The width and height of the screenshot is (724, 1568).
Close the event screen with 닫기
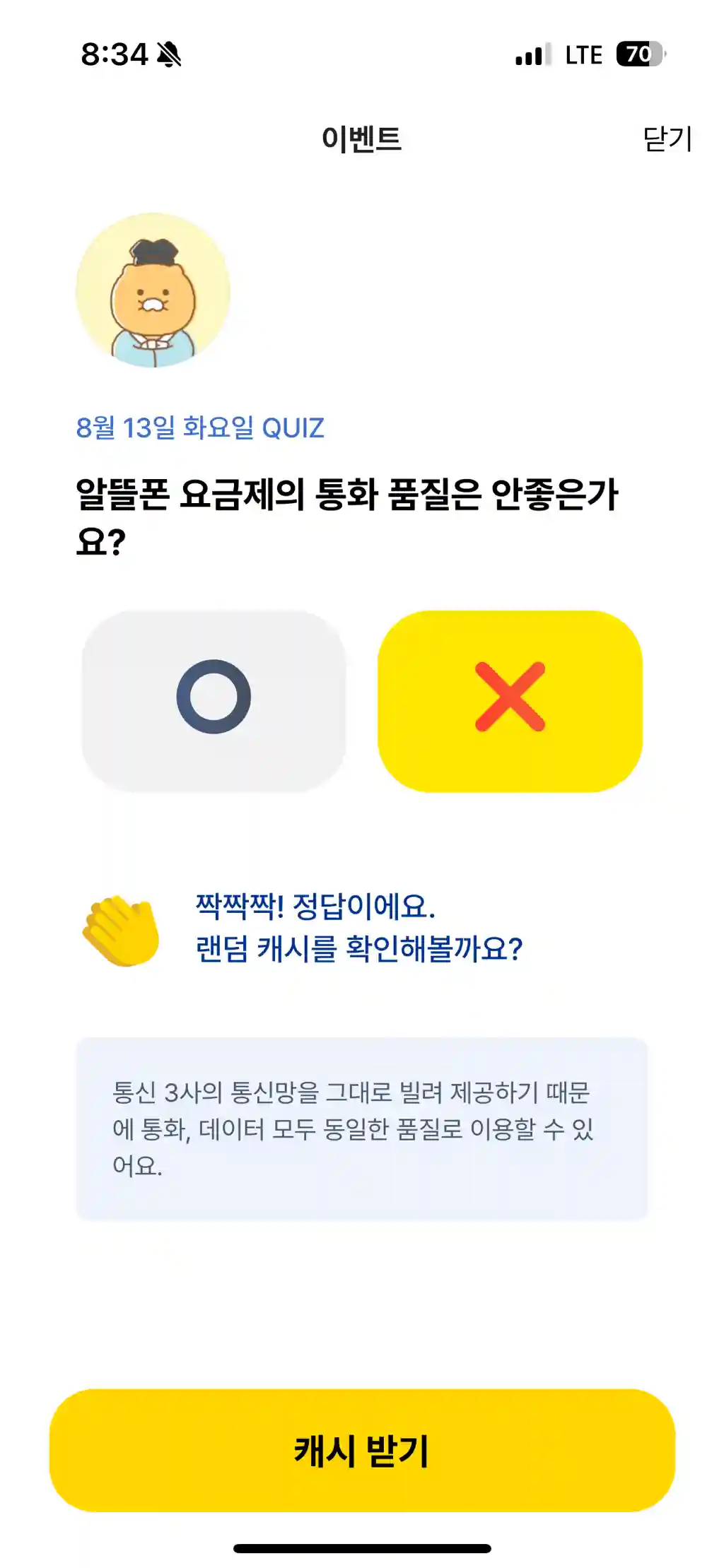coord(667,139)
